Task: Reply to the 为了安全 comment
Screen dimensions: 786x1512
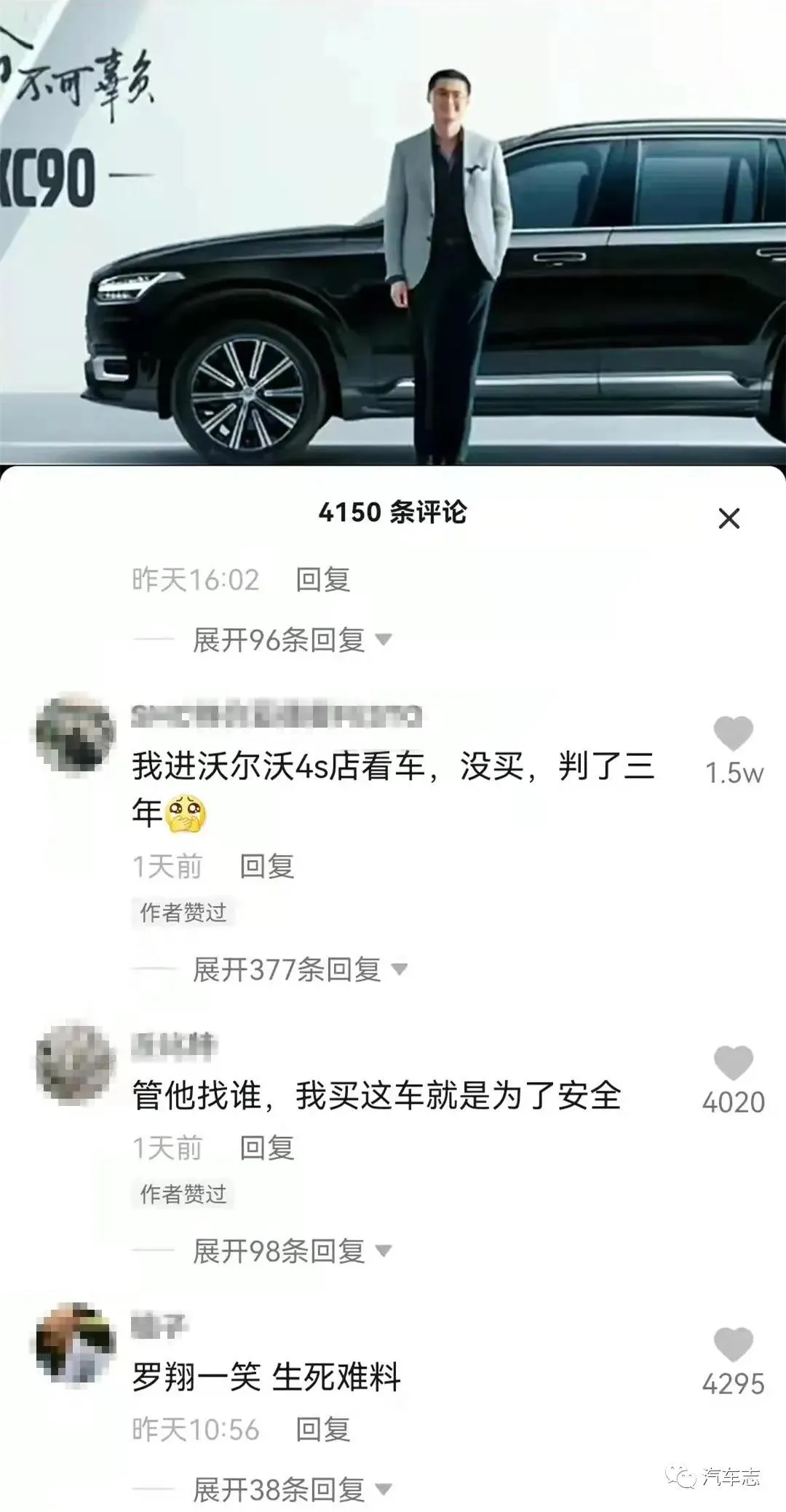Action: click(267, 1148)
